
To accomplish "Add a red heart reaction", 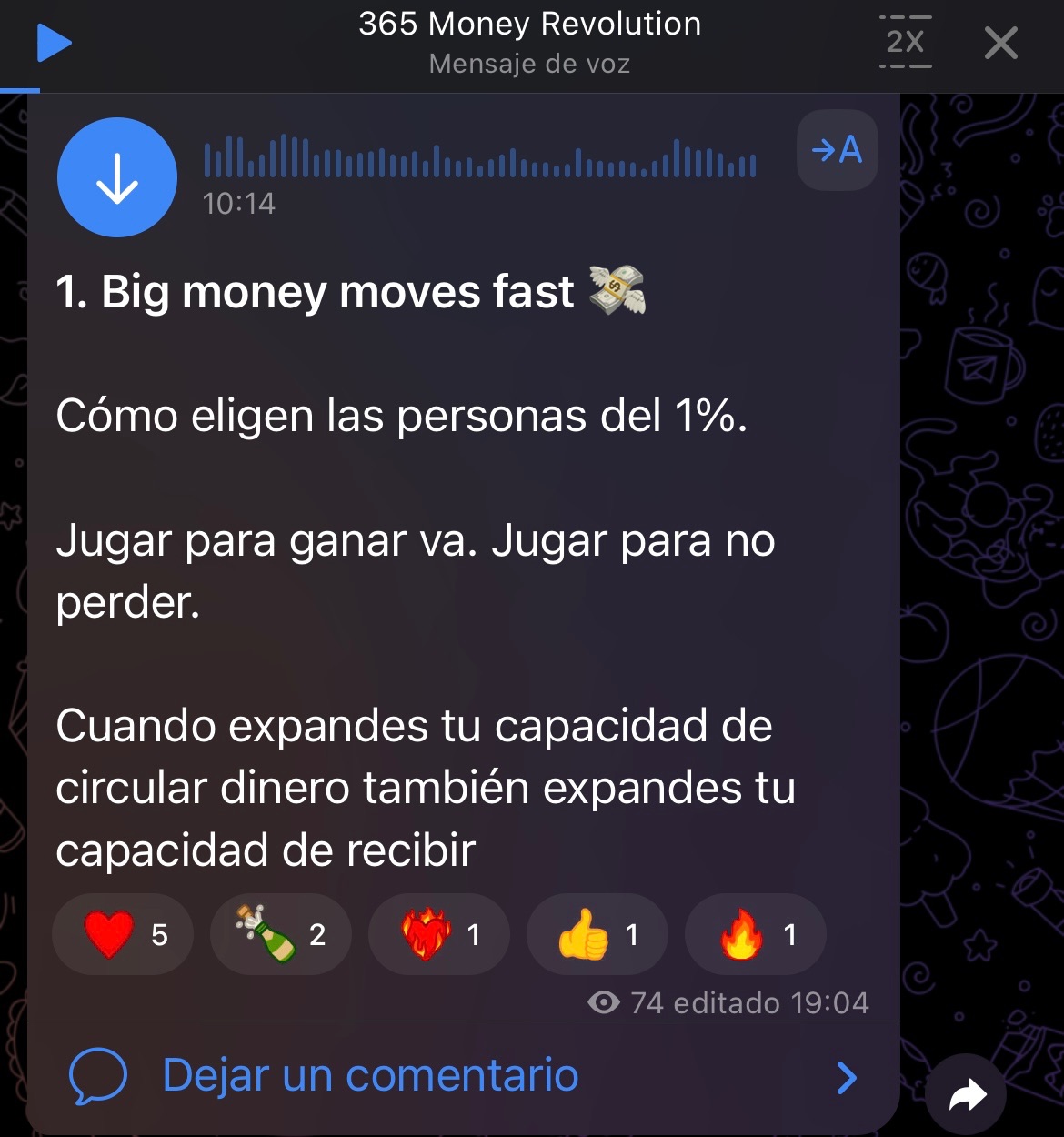I will click(x=123, y=934).
